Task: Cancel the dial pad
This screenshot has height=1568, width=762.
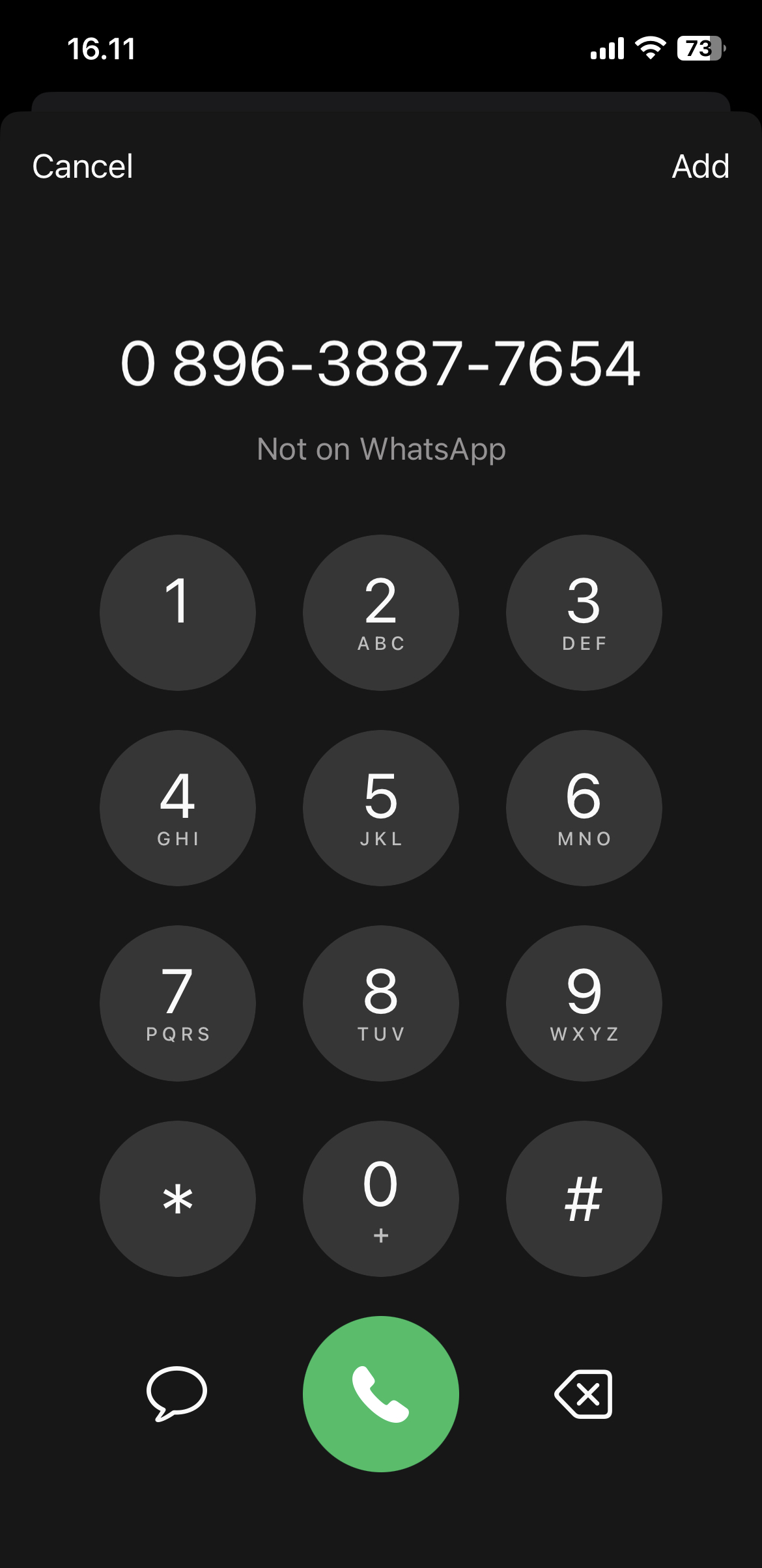Action: tap(83, 166)
